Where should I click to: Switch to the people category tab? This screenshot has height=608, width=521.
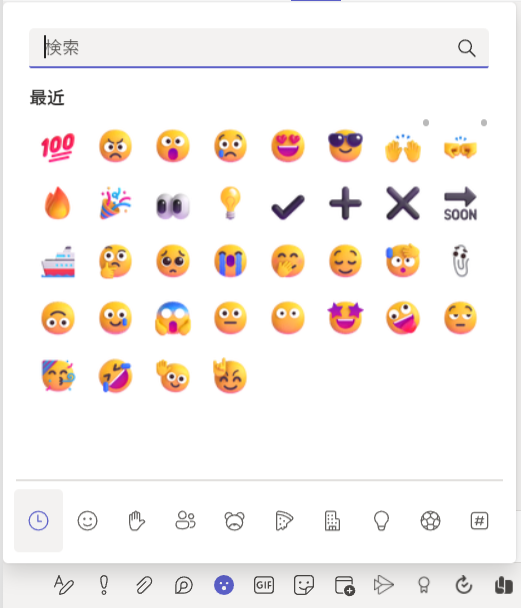coord(185,520)
